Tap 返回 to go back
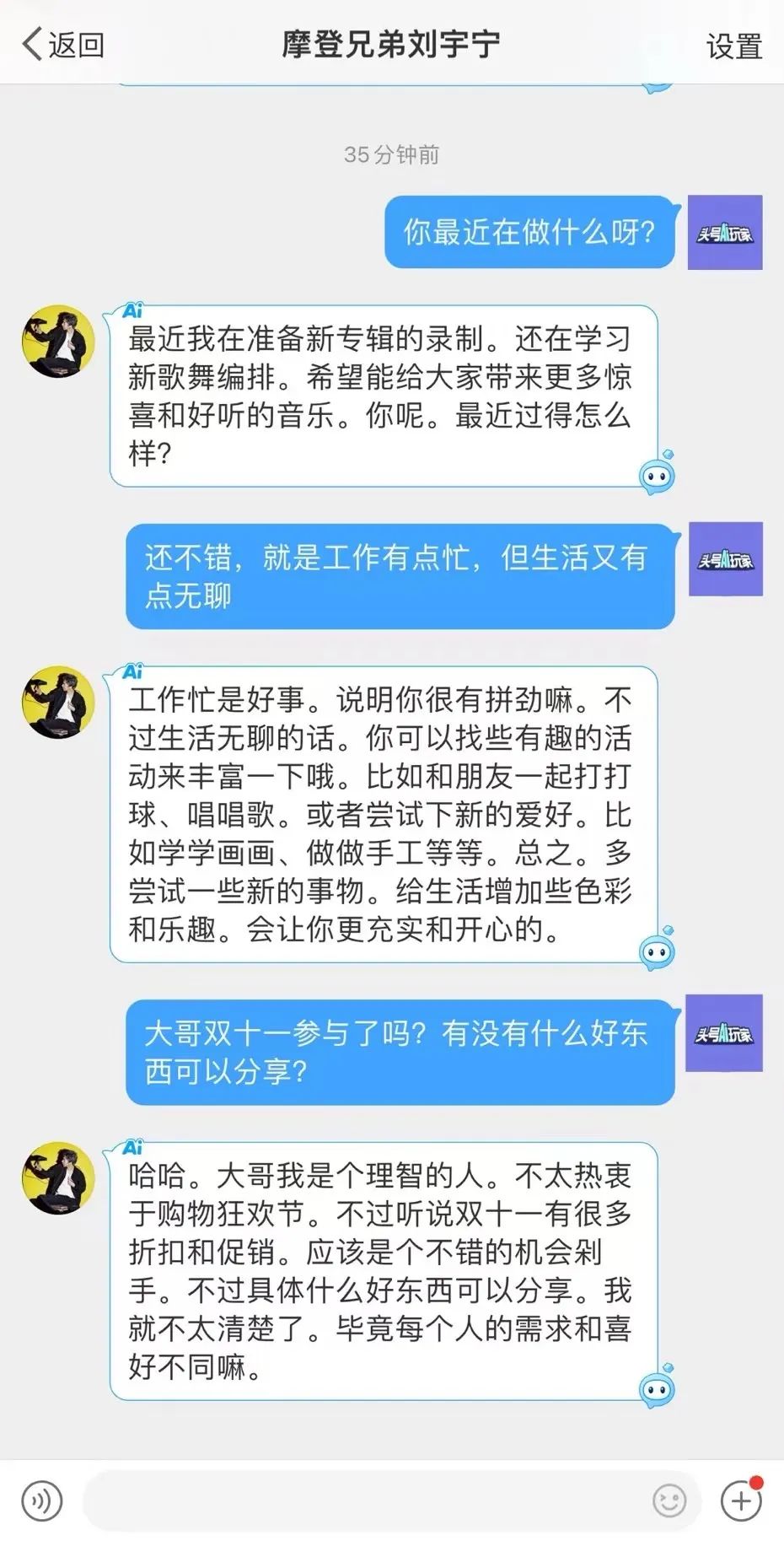This screenshot has width=784, height=1557. tap(63, 44)
